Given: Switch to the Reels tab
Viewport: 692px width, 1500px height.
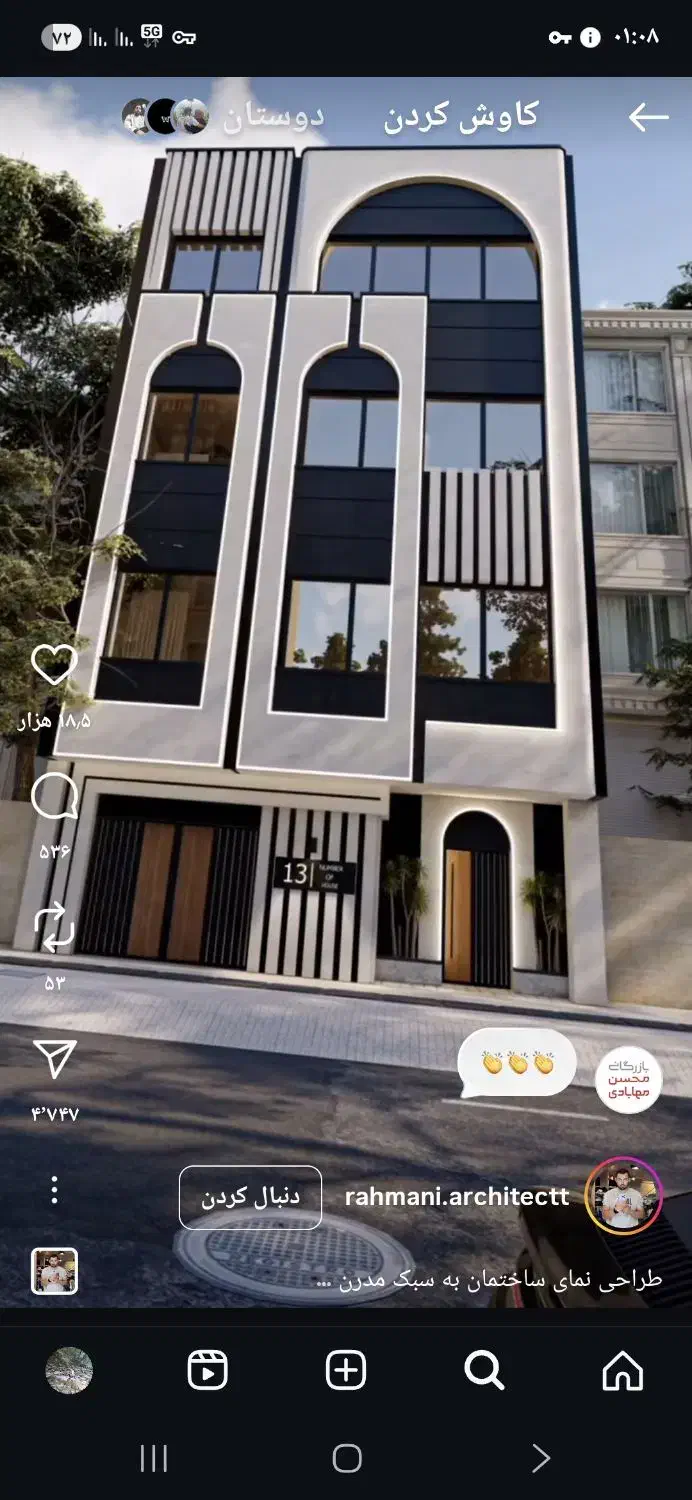Looking at the screenshot, I should (208, 1370).
